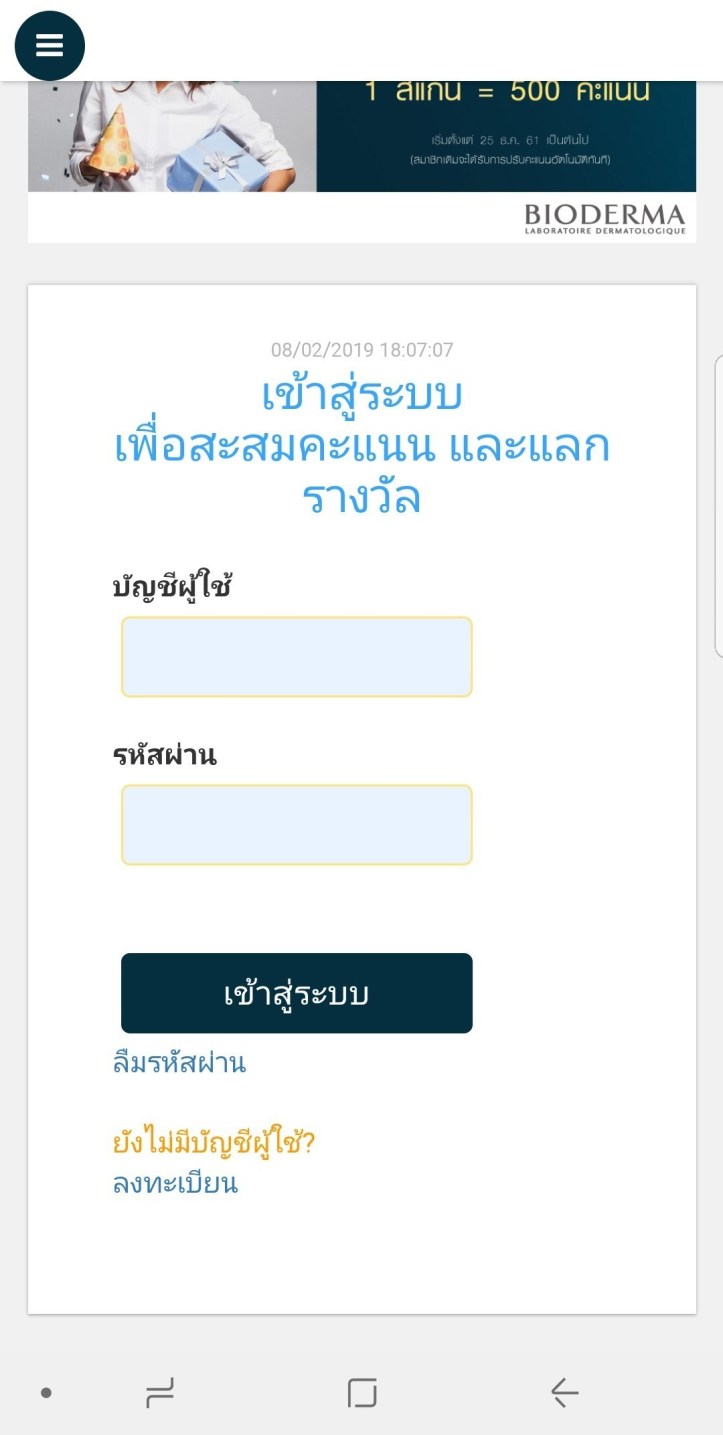Open the ลงทะเบียน register link
The image size is (723, 1435).
175,1184
